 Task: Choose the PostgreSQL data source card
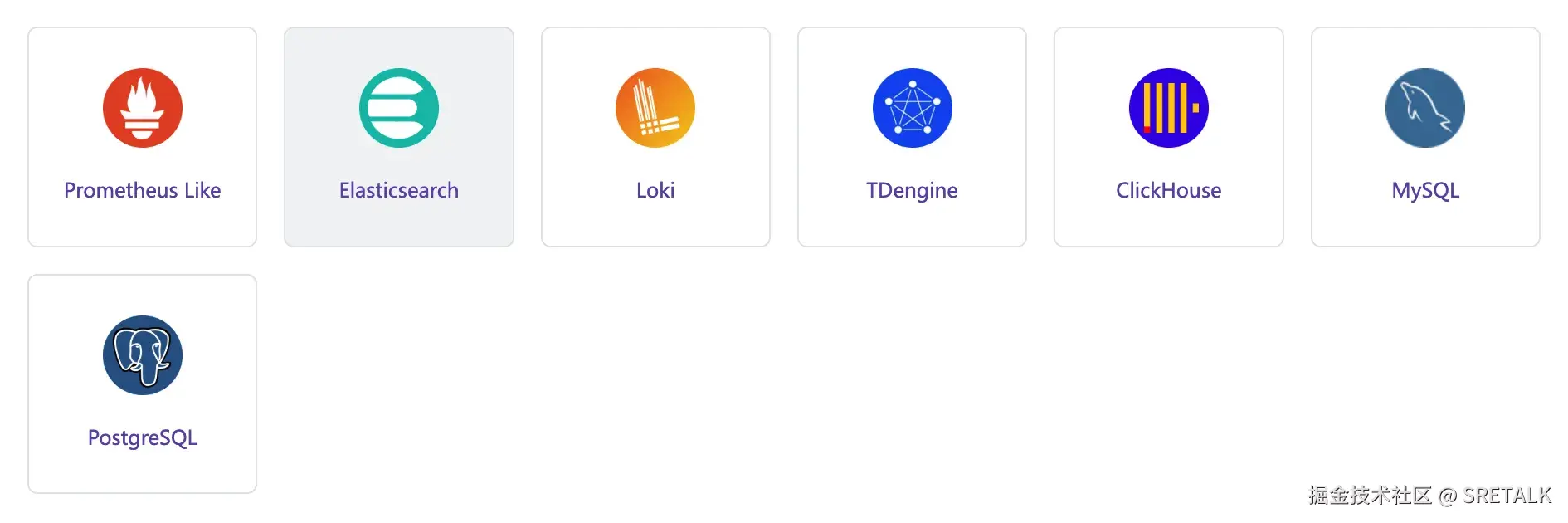coord(142,384)
